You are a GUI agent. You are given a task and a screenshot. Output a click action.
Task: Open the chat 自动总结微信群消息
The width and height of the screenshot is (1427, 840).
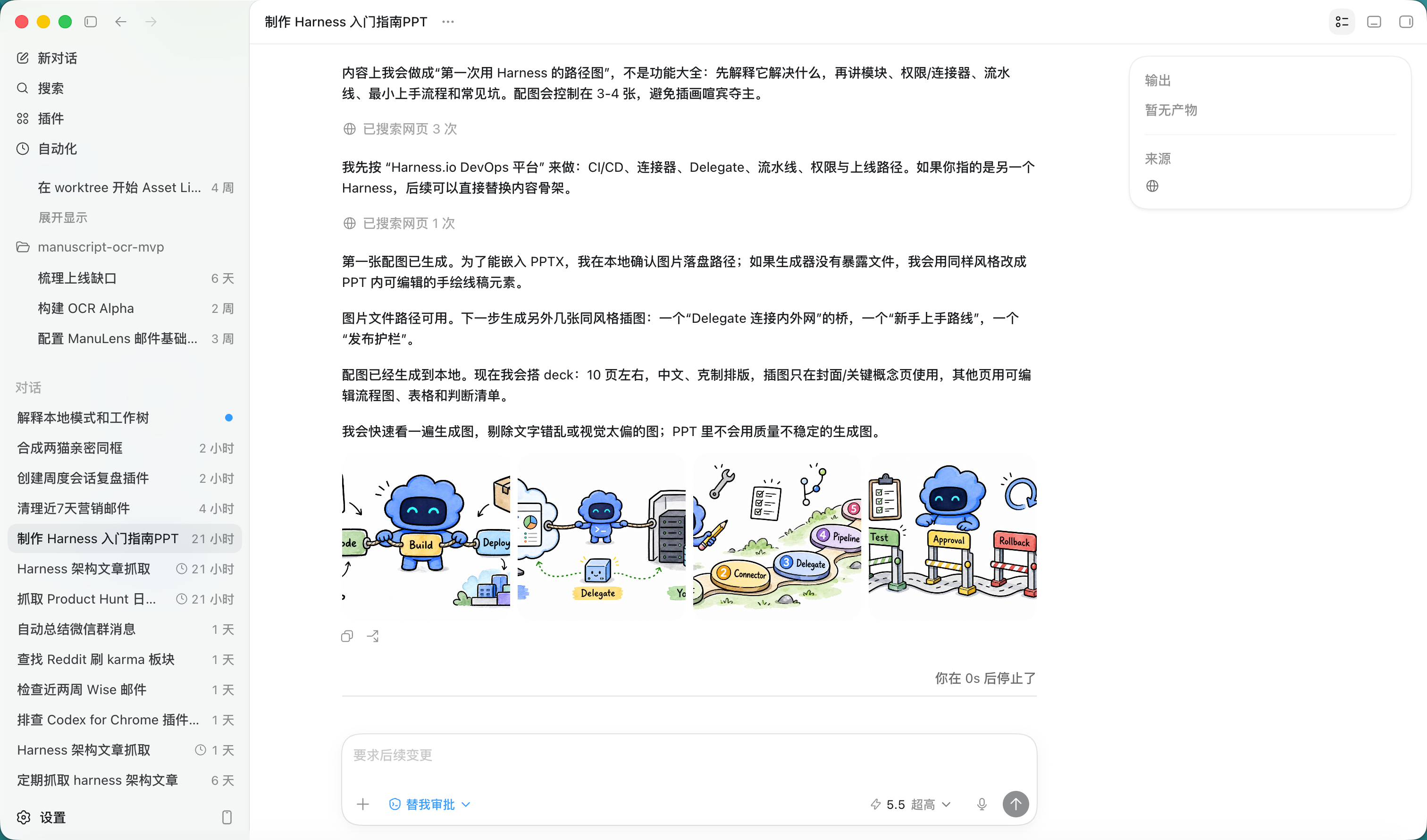tap(125, 629)
